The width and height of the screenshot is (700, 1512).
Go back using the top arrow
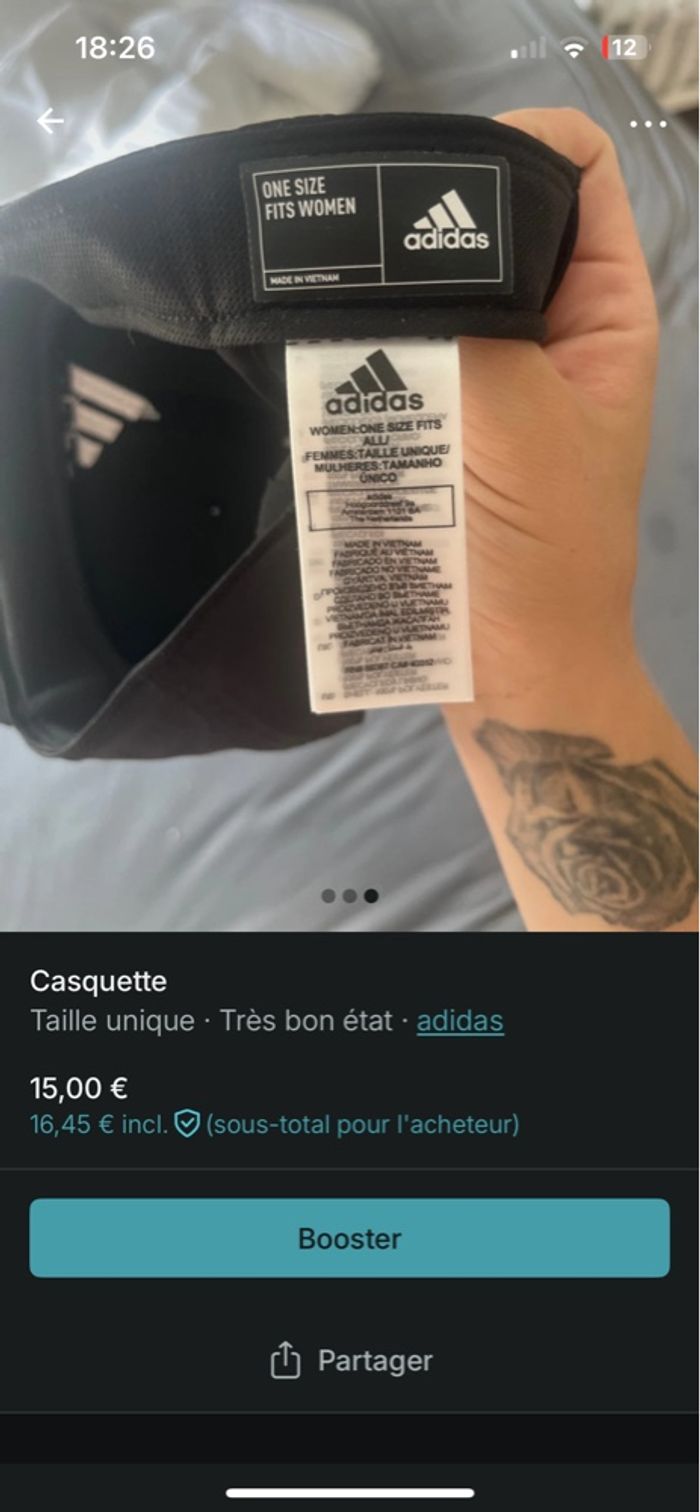50,121
